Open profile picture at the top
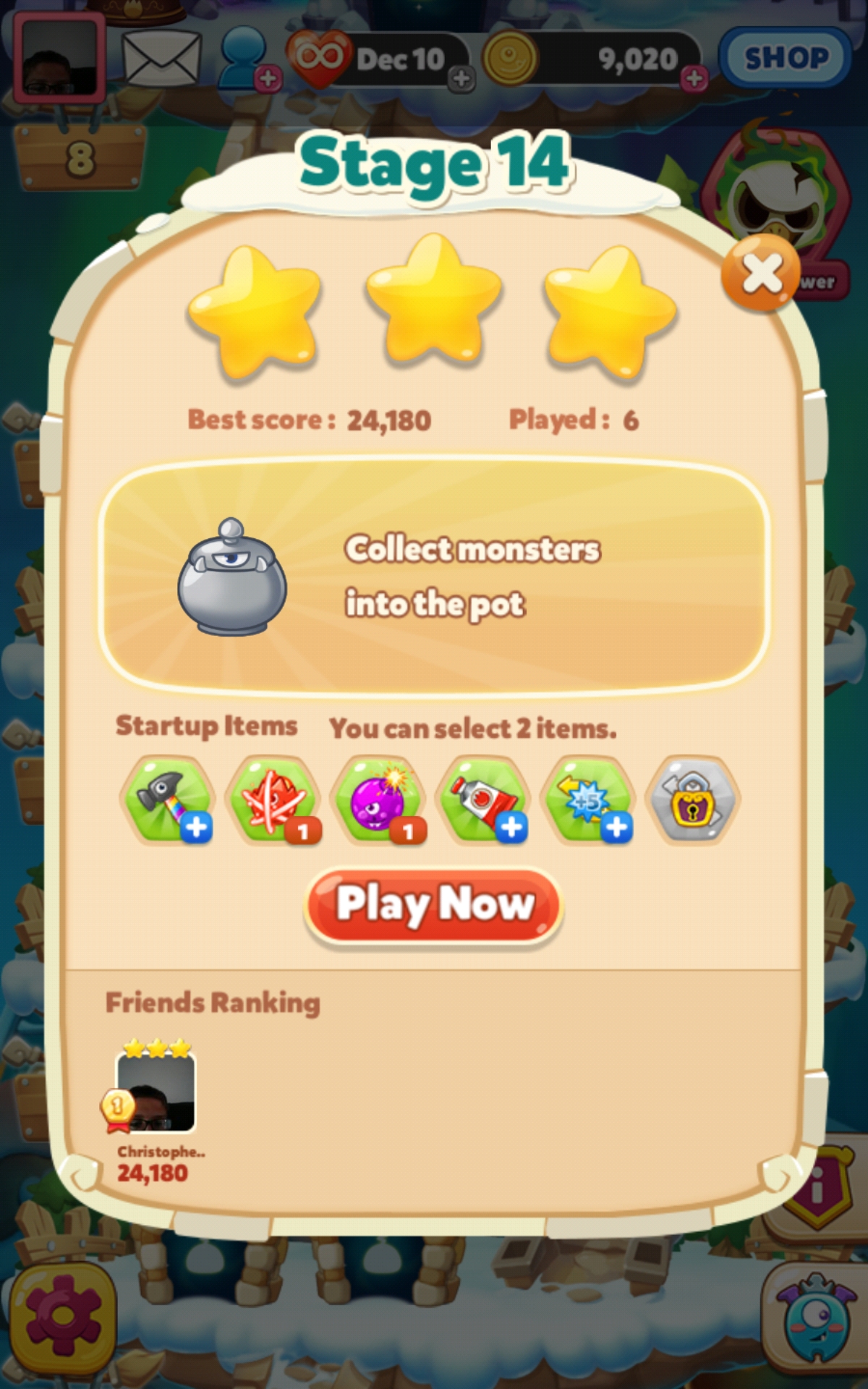Viewport: 868px width, 1389px height. (x=60, y=58)
